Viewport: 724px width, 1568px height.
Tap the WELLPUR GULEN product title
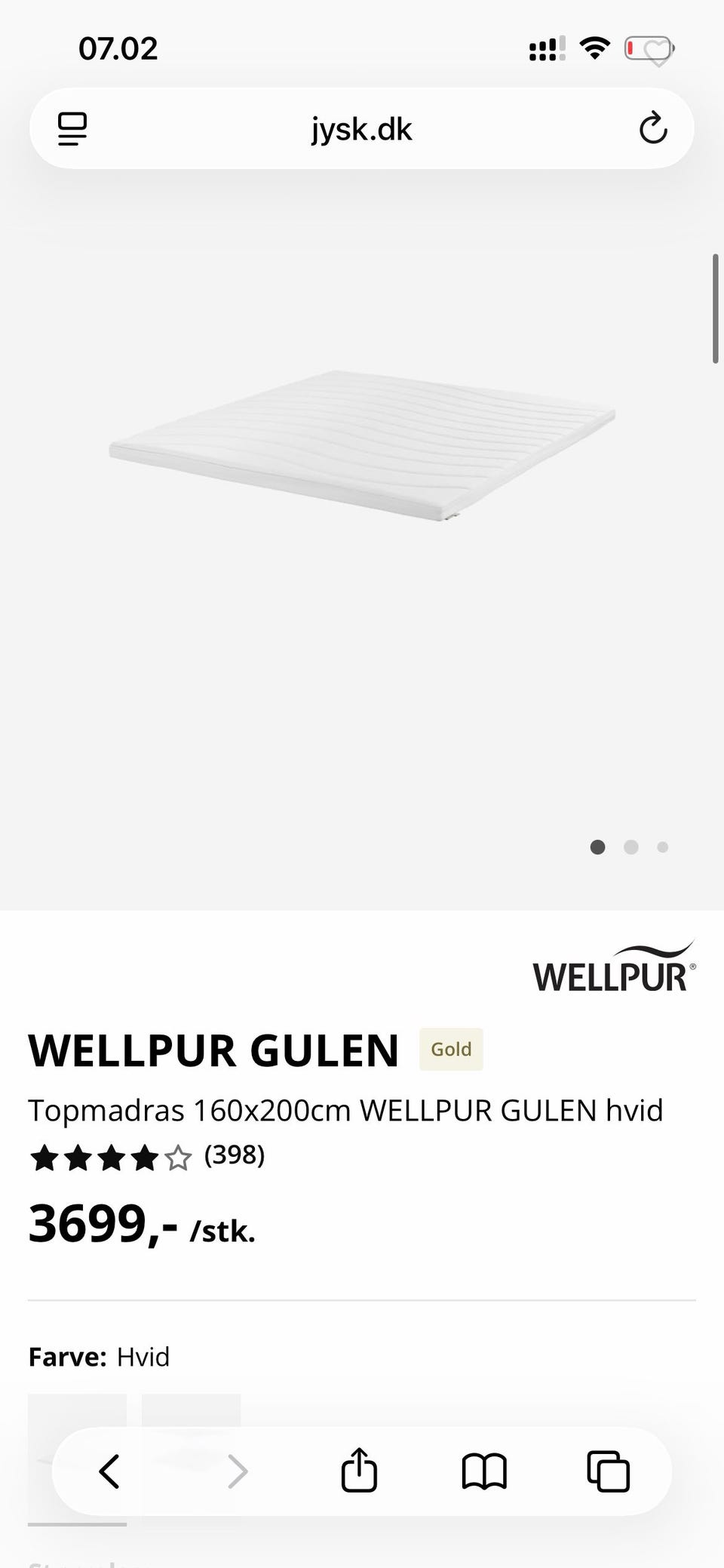pyautogui.click(x=213, y=1050)
